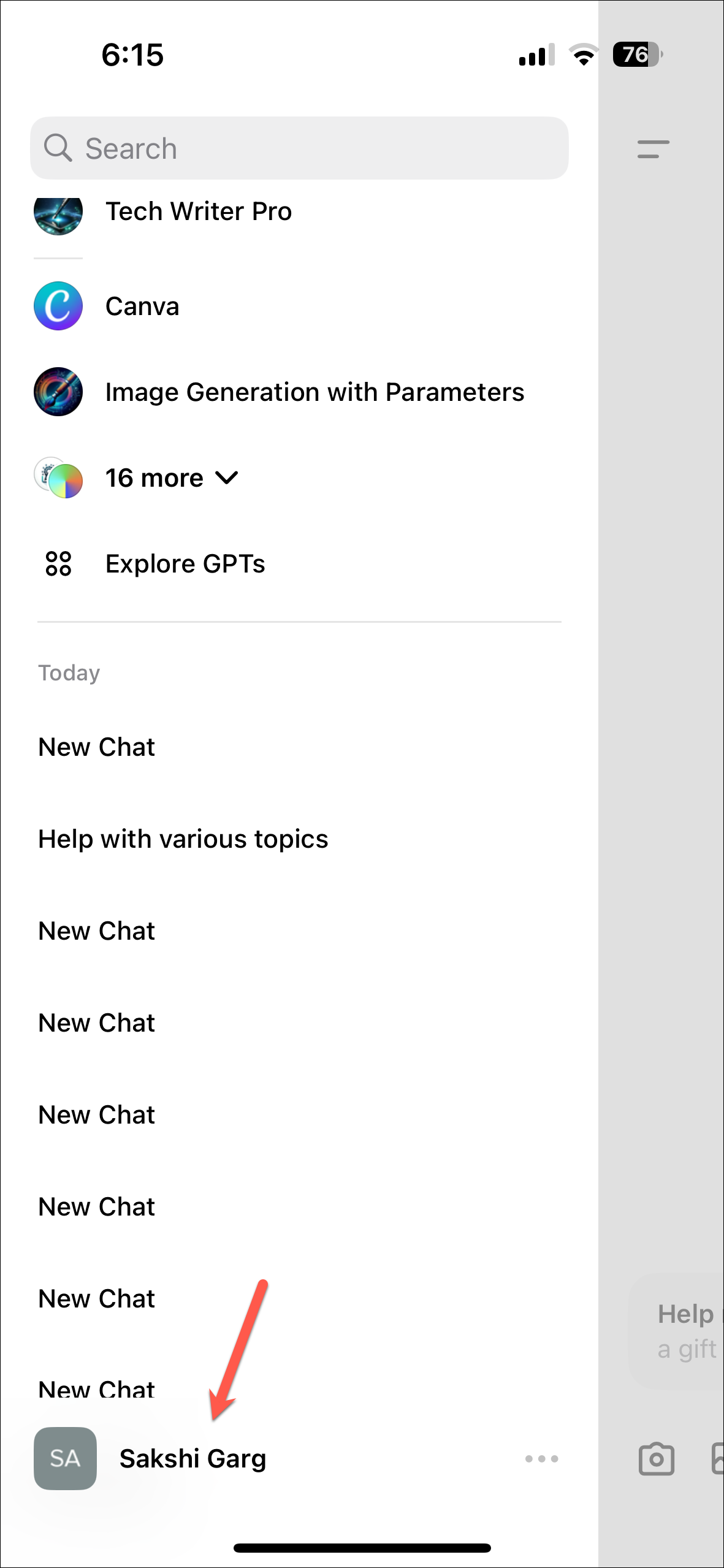Viewport: 724px width, 1568px height.
Task: Open the camera icon
Action: [x=656, y=1459]
